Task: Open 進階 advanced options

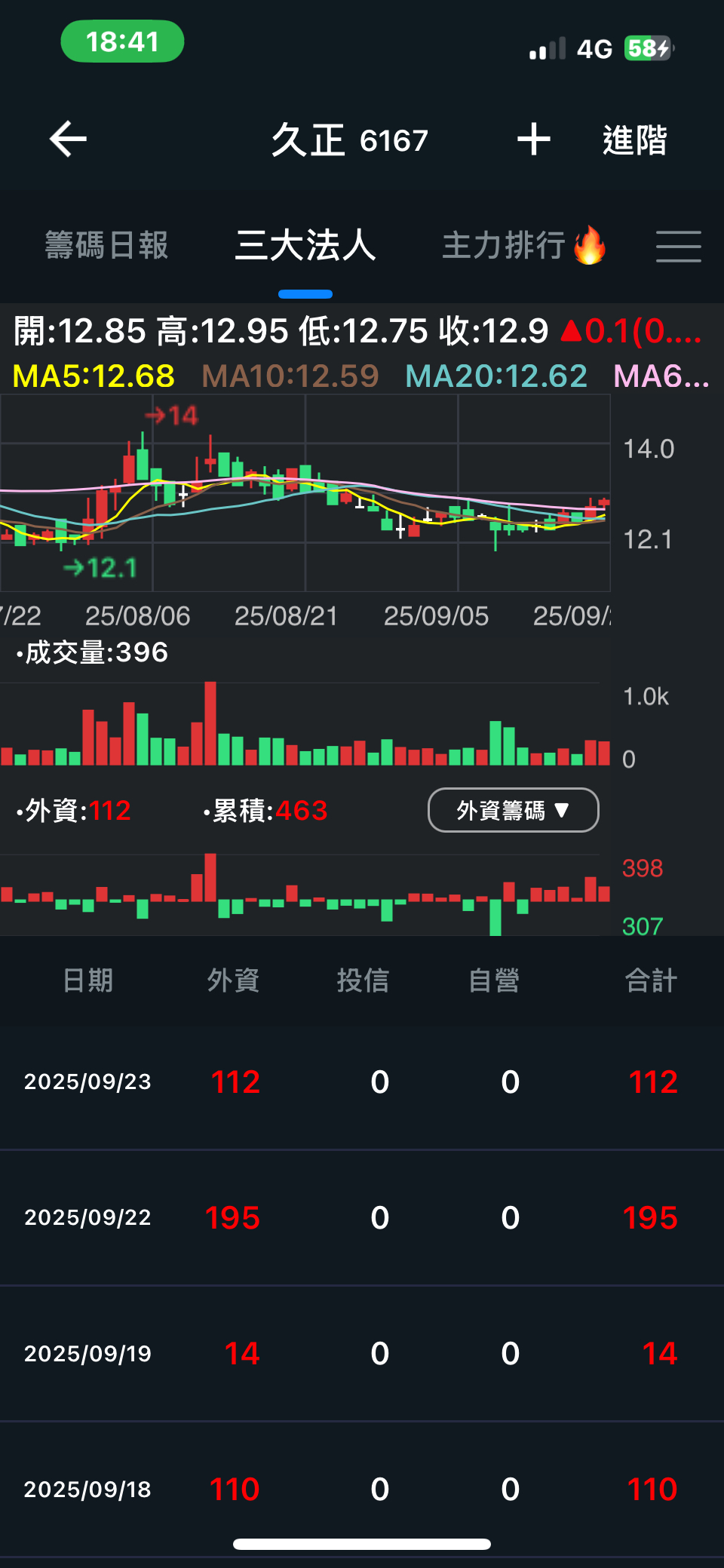Action: click(634, 140)
